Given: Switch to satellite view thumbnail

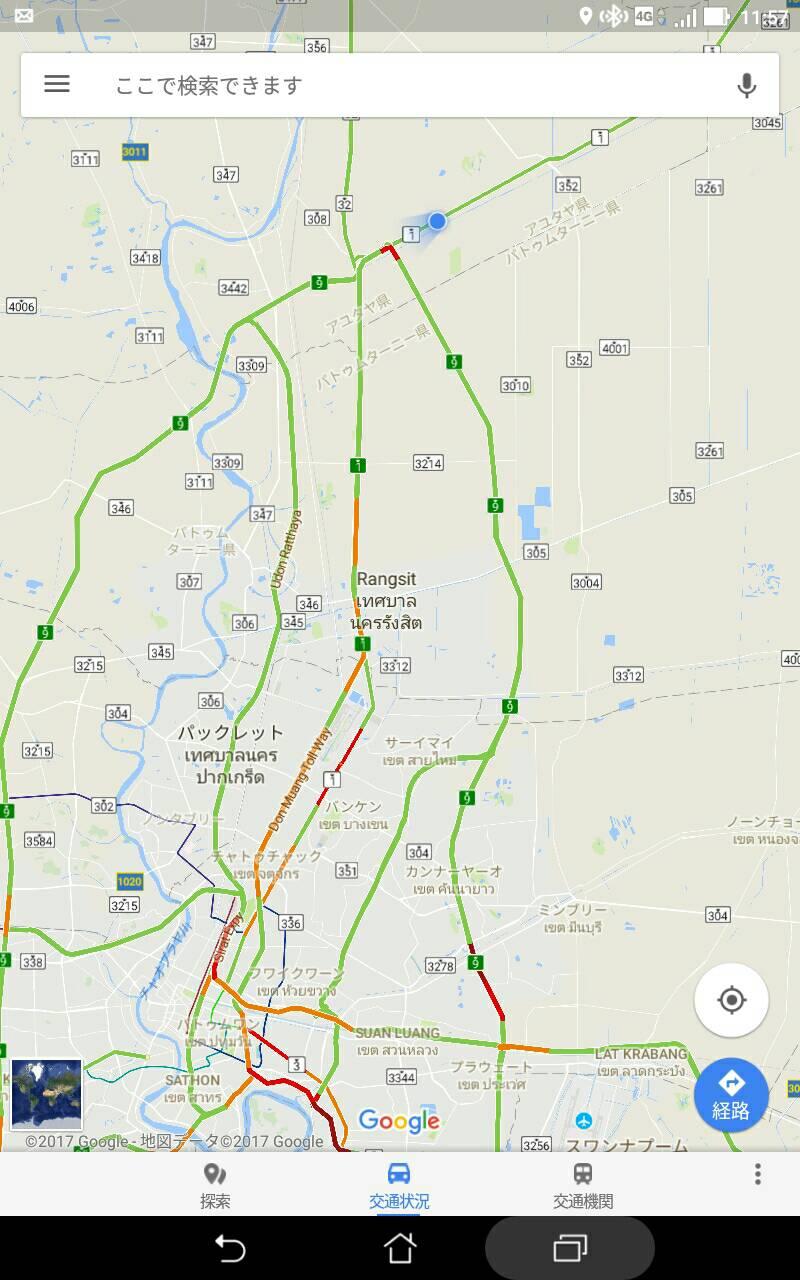Looking at the screenshot, I should coord(46,1094).
